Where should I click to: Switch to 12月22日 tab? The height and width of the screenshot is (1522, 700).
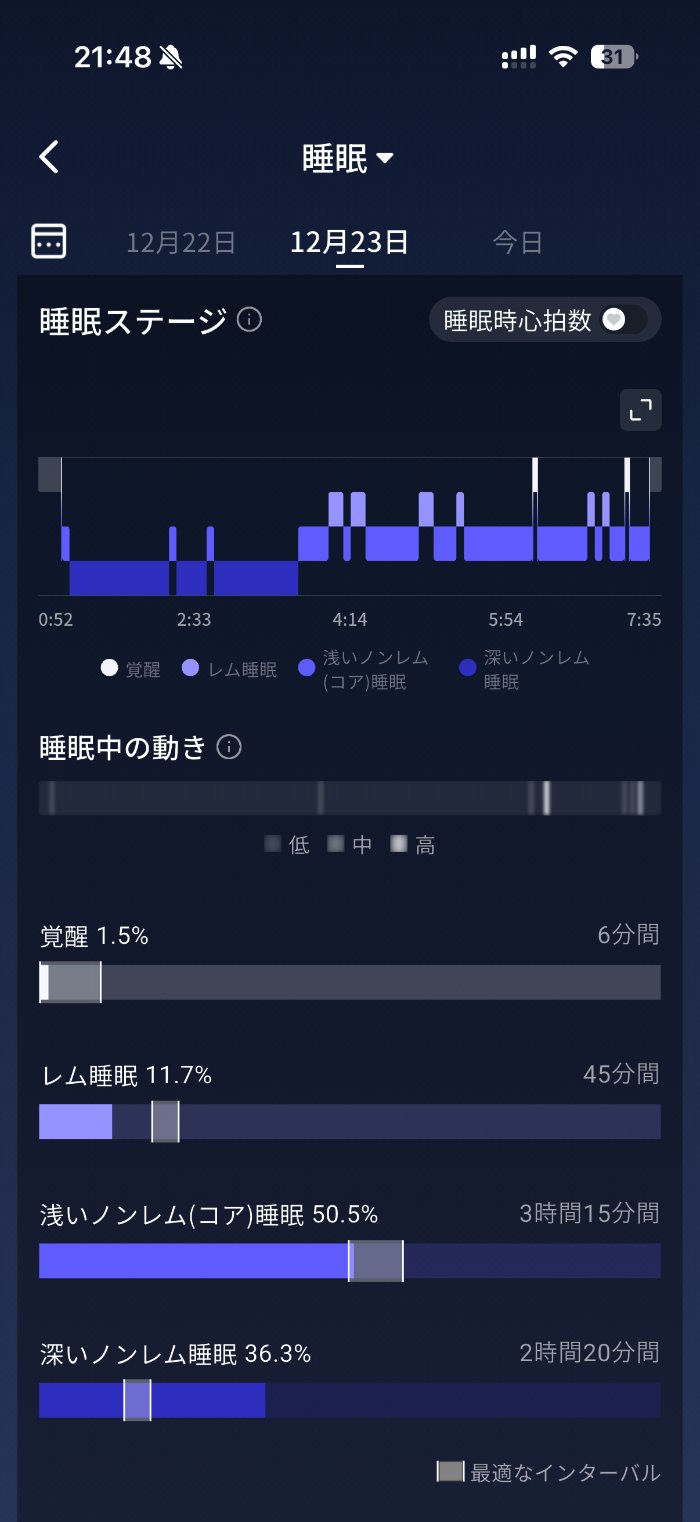coord(181,242)
